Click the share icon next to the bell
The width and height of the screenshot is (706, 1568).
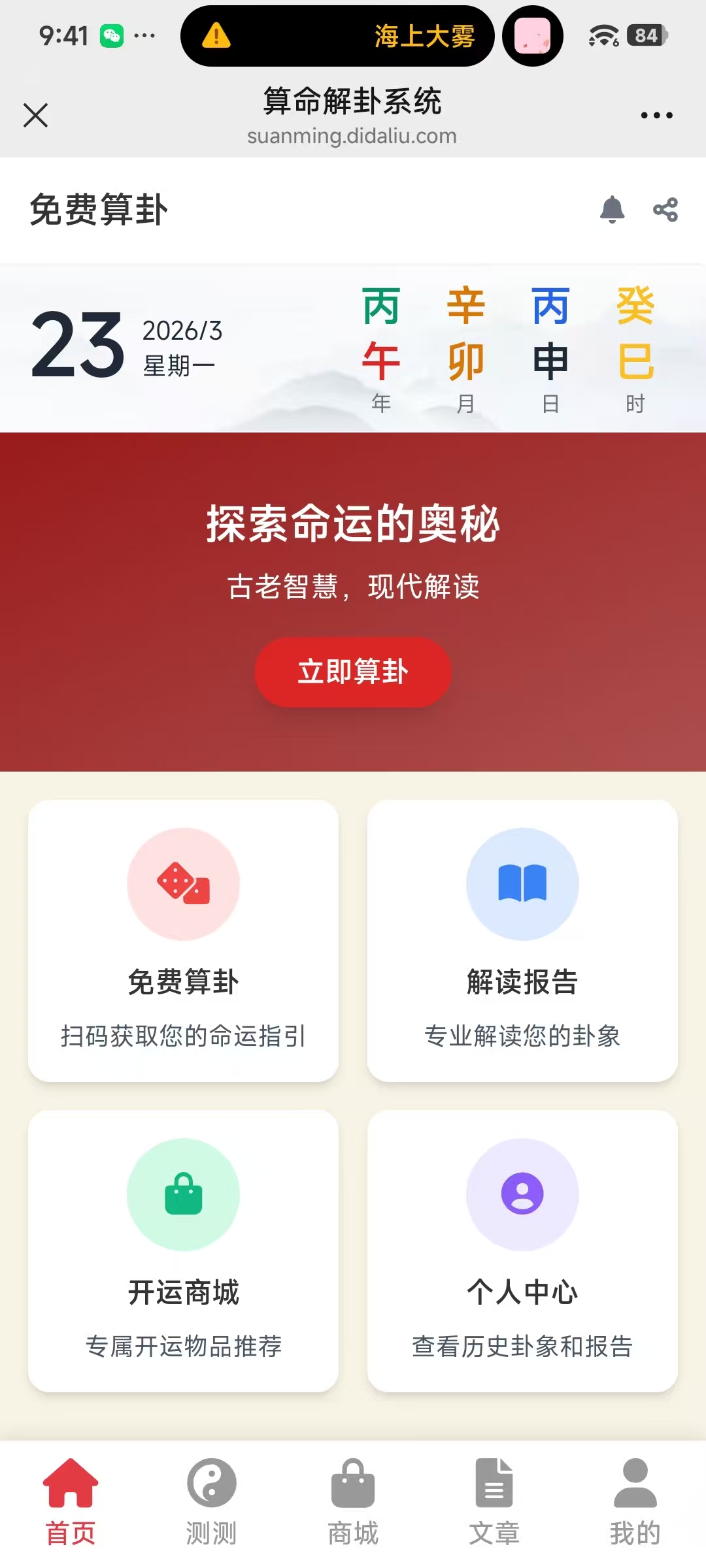pyautogui.click(x=665, y=209)
